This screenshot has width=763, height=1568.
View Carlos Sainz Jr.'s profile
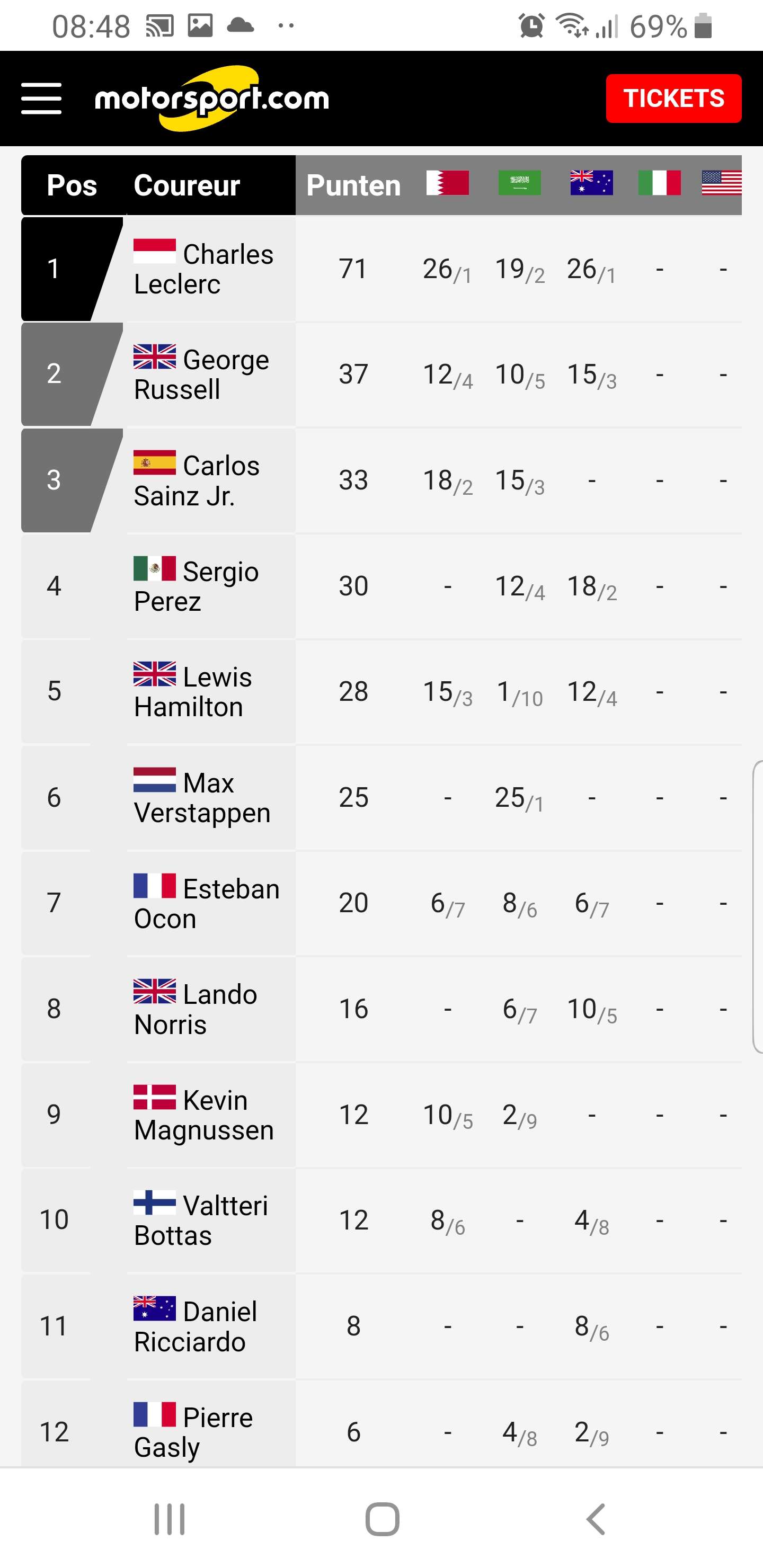point(197,480)
